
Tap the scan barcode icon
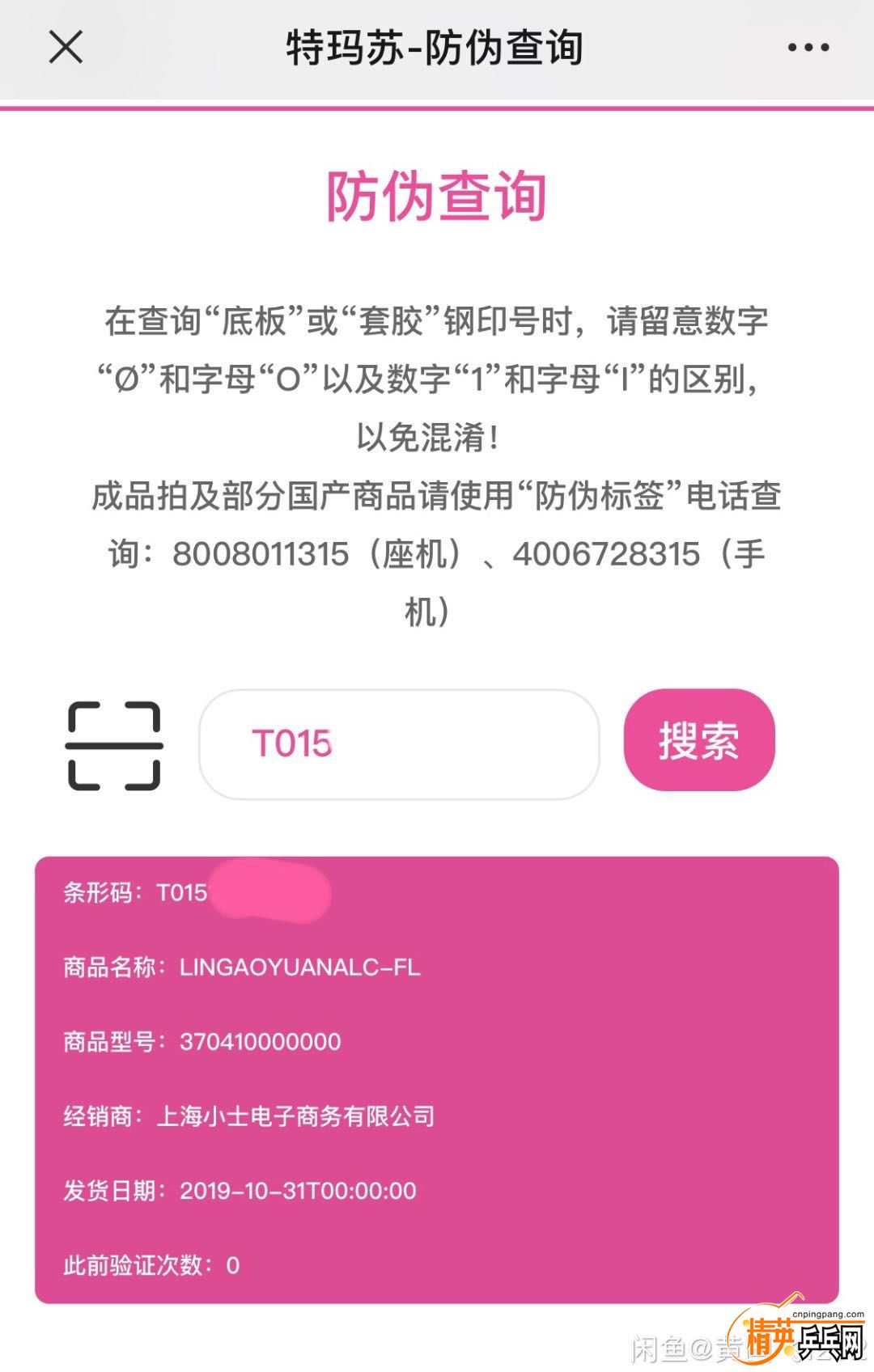pos(114,745)
